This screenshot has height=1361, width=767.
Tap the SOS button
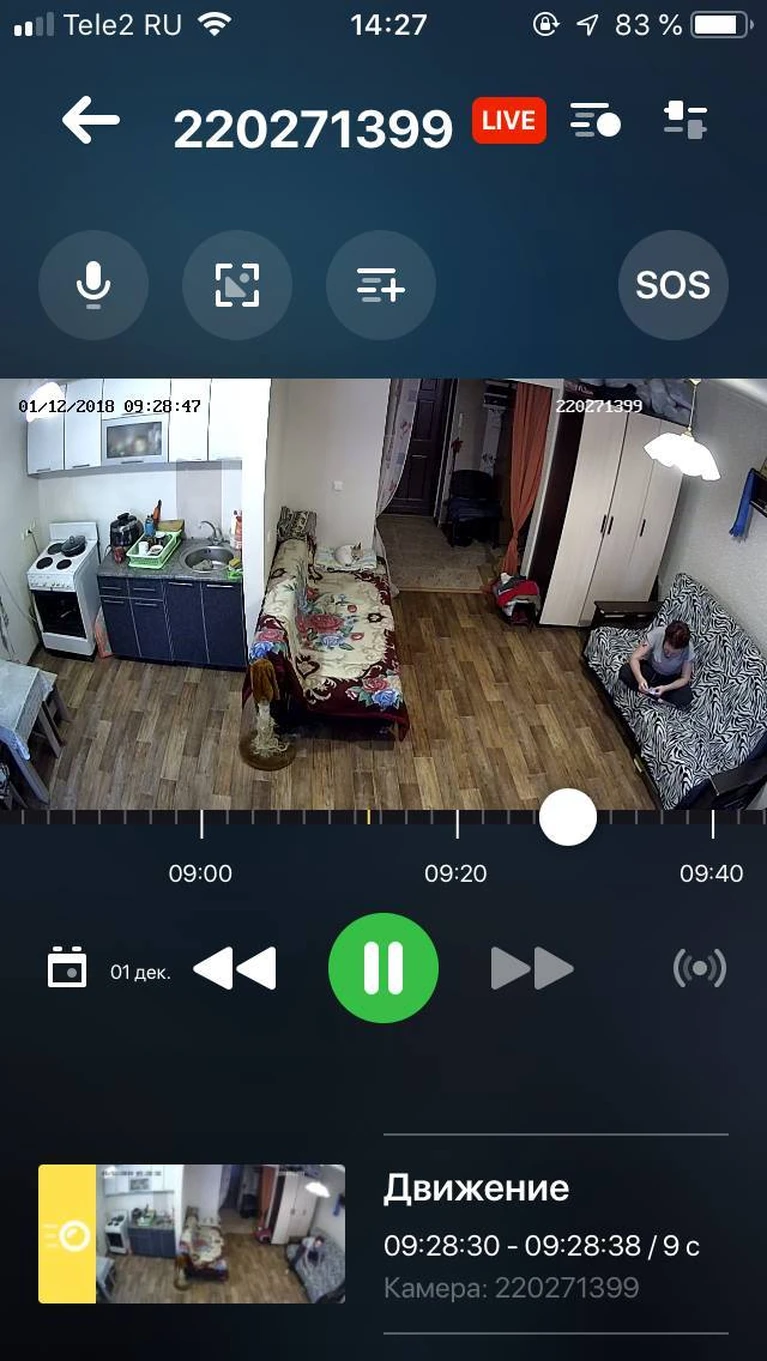pos(673,285)
